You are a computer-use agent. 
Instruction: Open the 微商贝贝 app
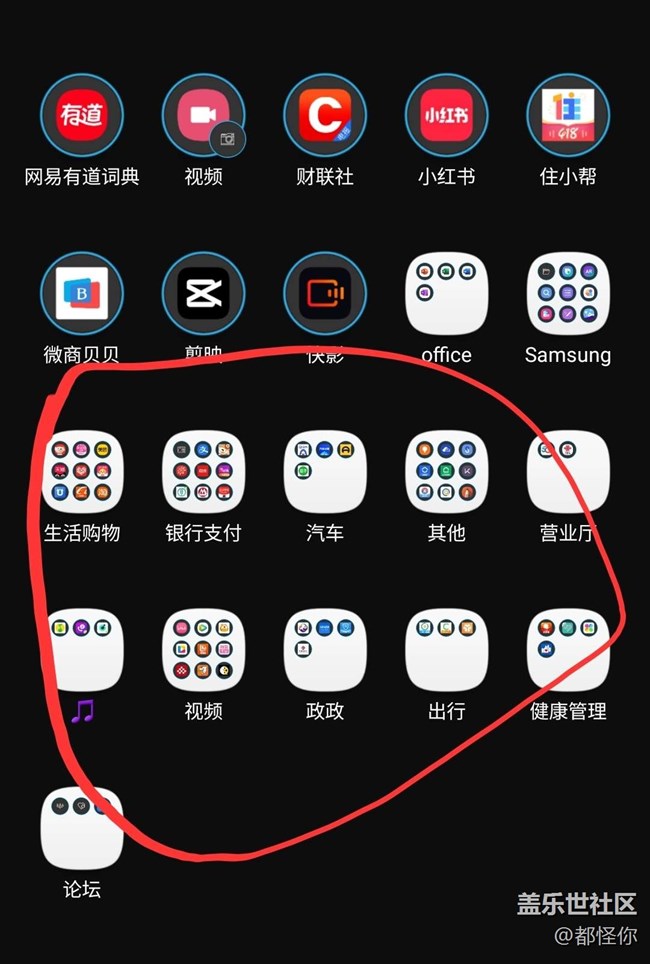point(82,294)
